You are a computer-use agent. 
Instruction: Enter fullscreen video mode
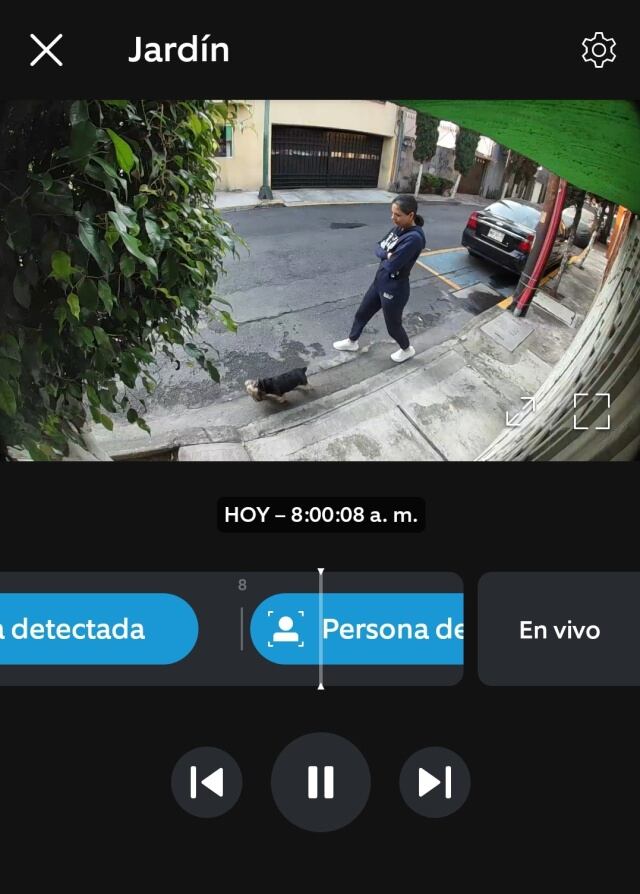[591, 411]
